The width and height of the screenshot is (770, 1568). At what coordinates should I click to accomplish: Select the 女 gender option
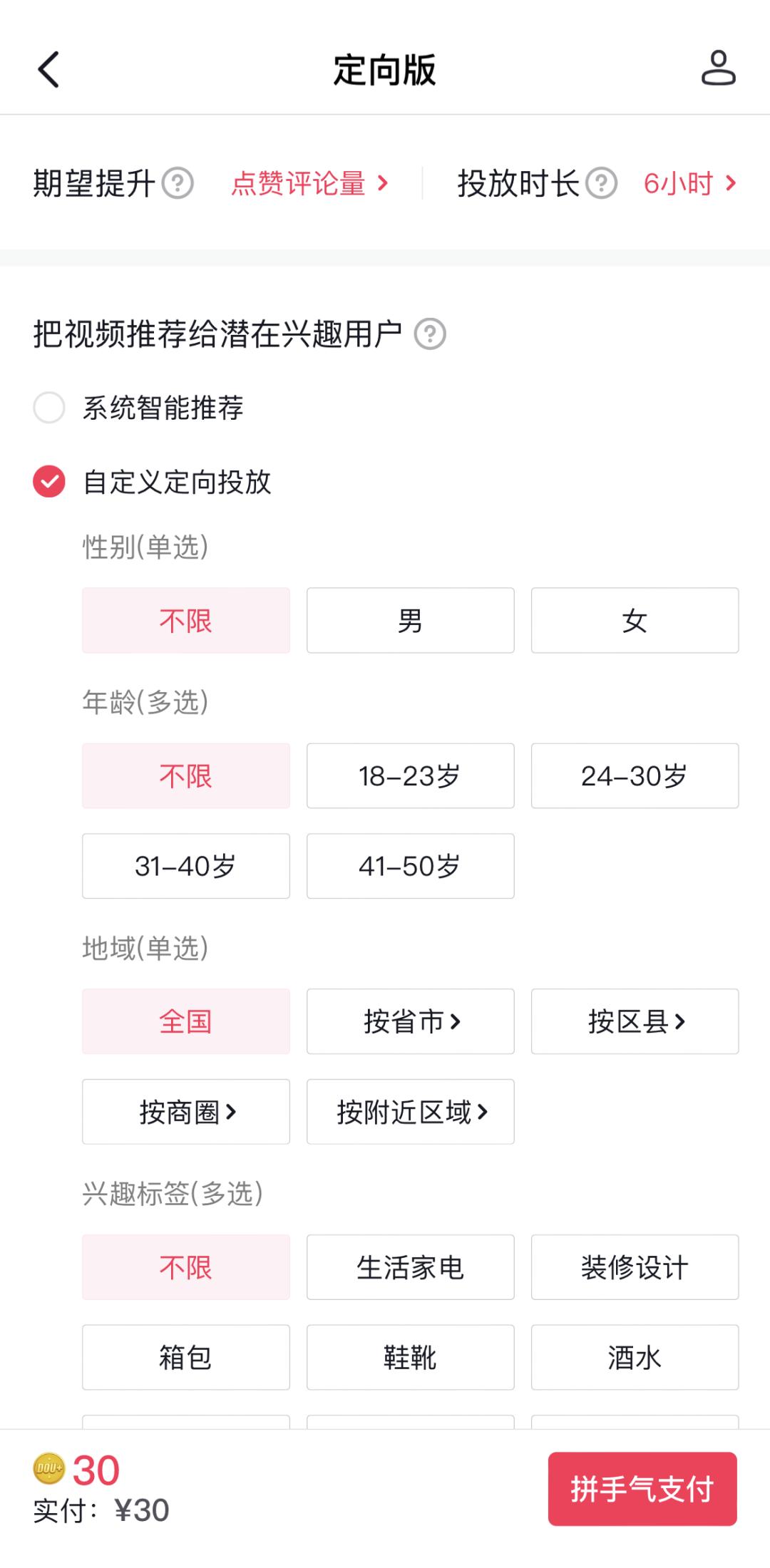pyautogui.click(x=635, y=621)
